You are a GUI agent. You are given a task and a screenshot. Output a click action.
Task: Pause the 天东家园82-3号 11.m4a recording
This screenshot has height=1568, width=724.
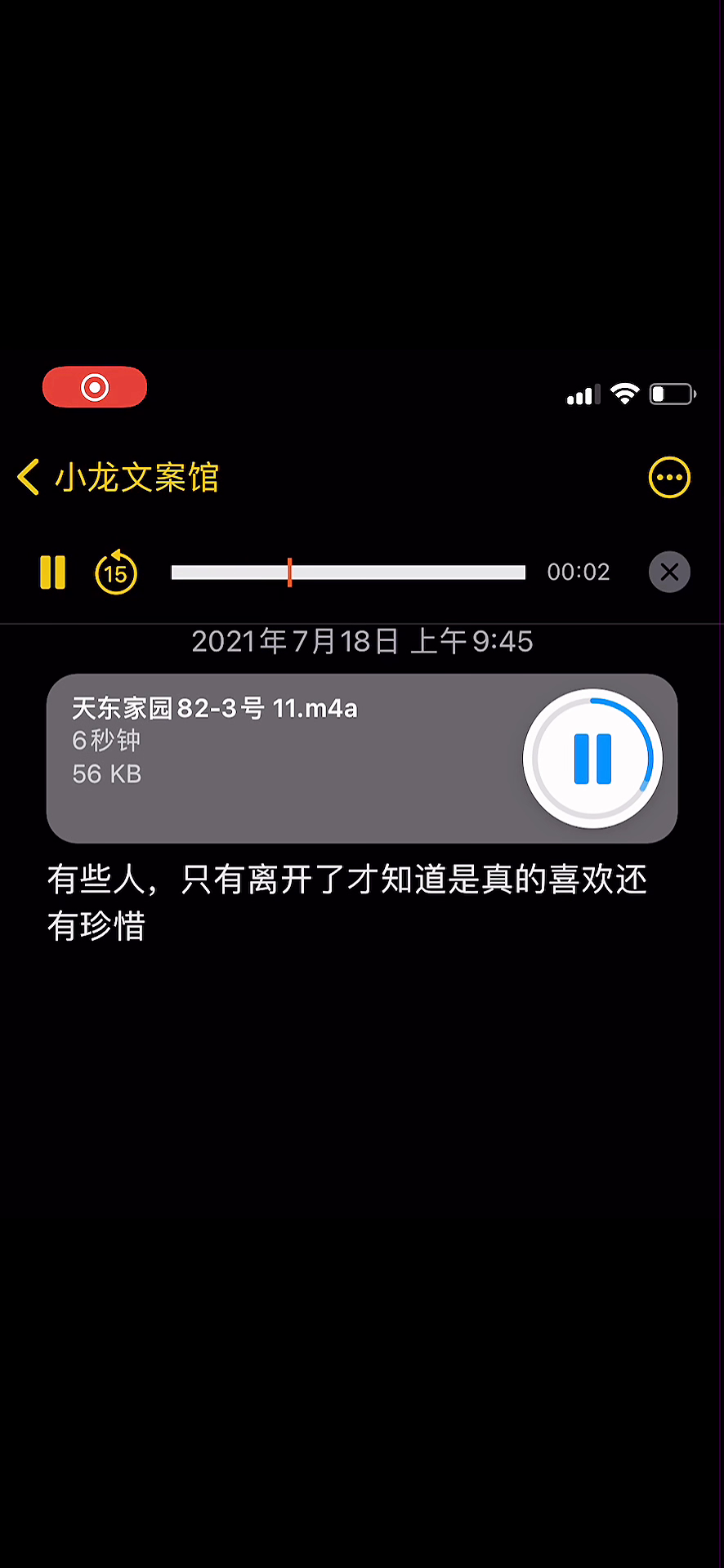[x=592, y=759]
